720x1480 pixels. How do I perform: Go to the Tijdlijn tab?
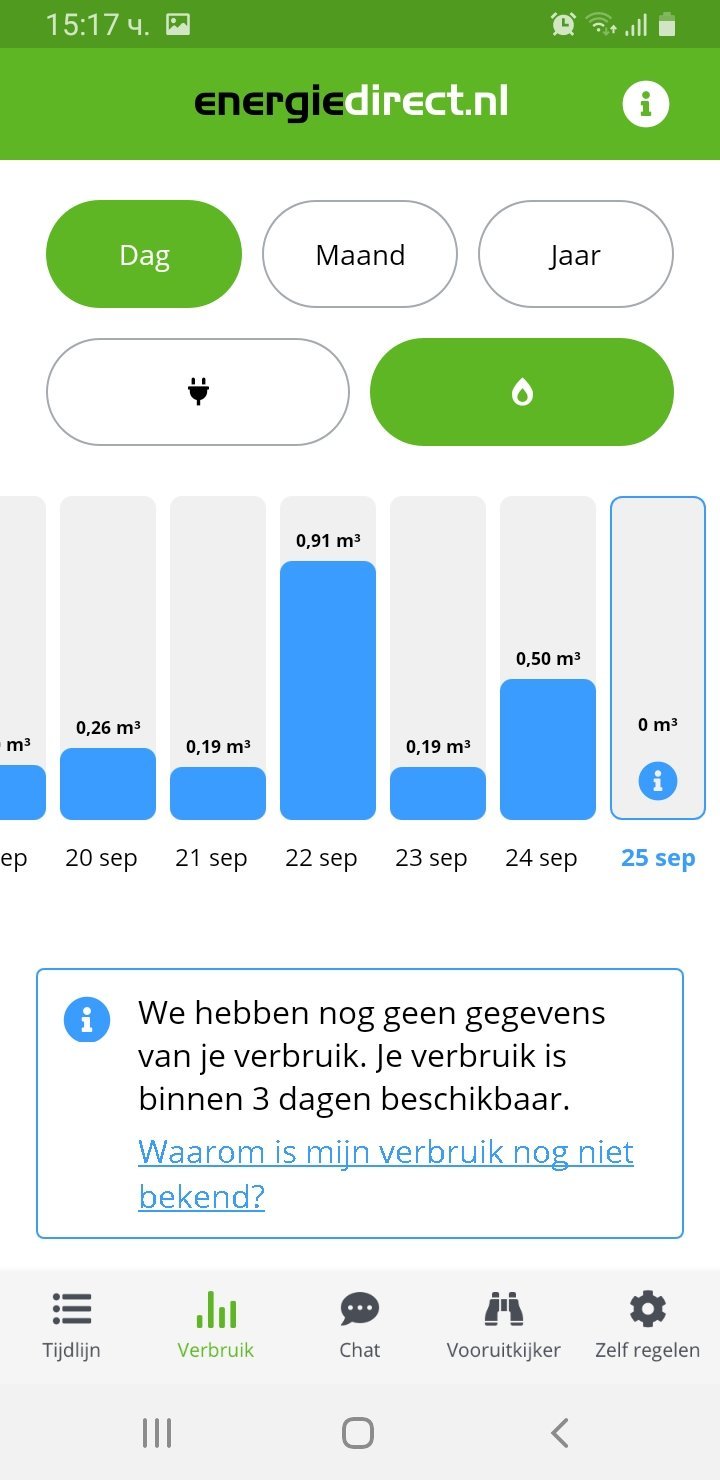click(x=72, y=1325)
